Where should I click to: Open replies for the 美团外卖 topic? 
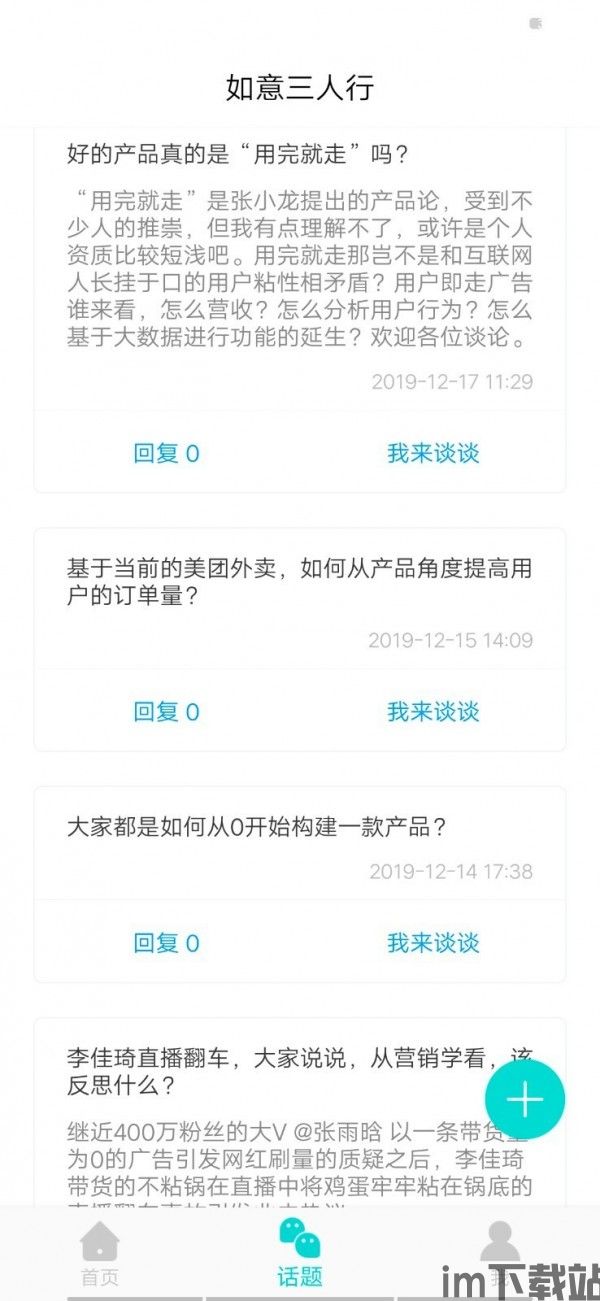click(x=166, y=712)
